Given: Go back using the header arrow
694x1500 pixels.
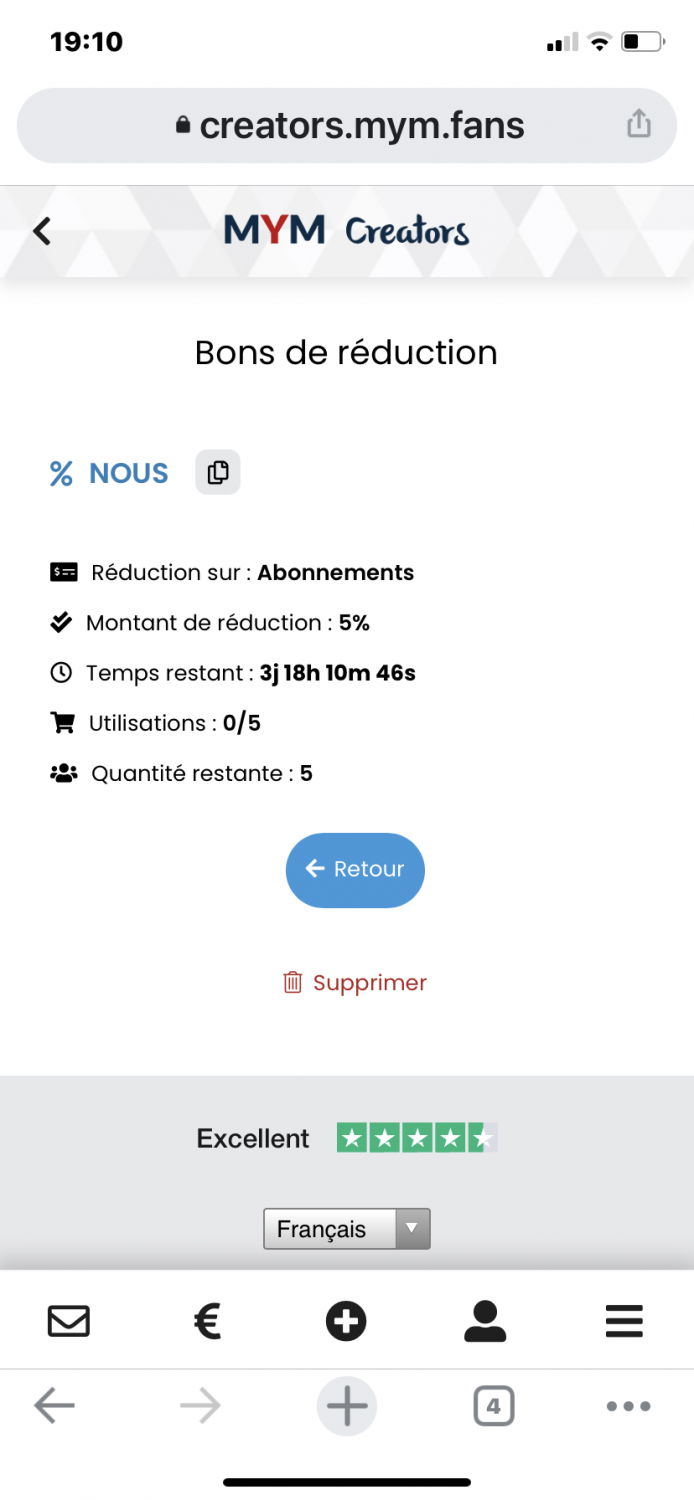Looking at the screenshot, I should coord(41,231).
